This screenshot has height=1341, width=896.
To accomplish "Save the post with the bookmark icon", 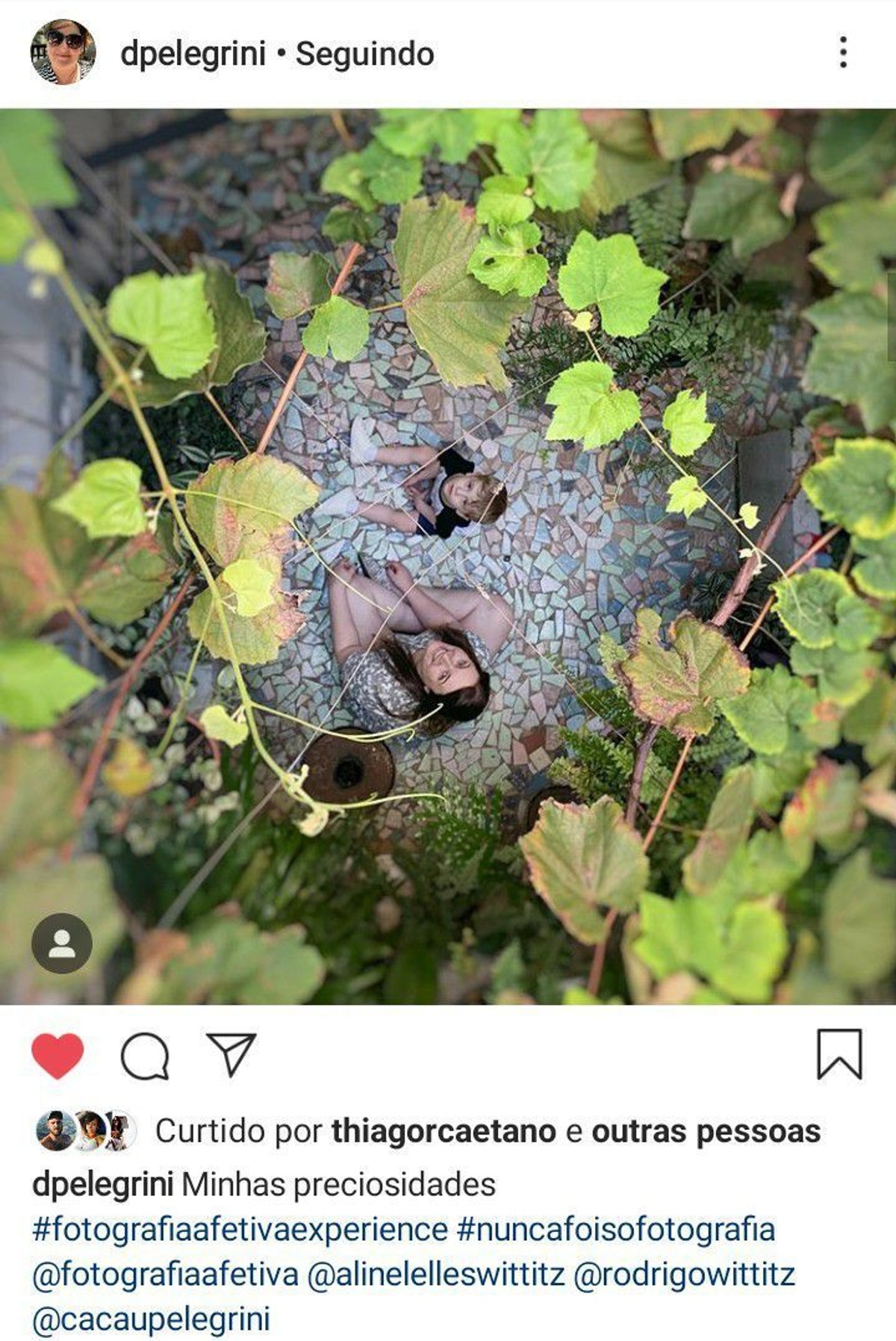I will (839, 1054).
